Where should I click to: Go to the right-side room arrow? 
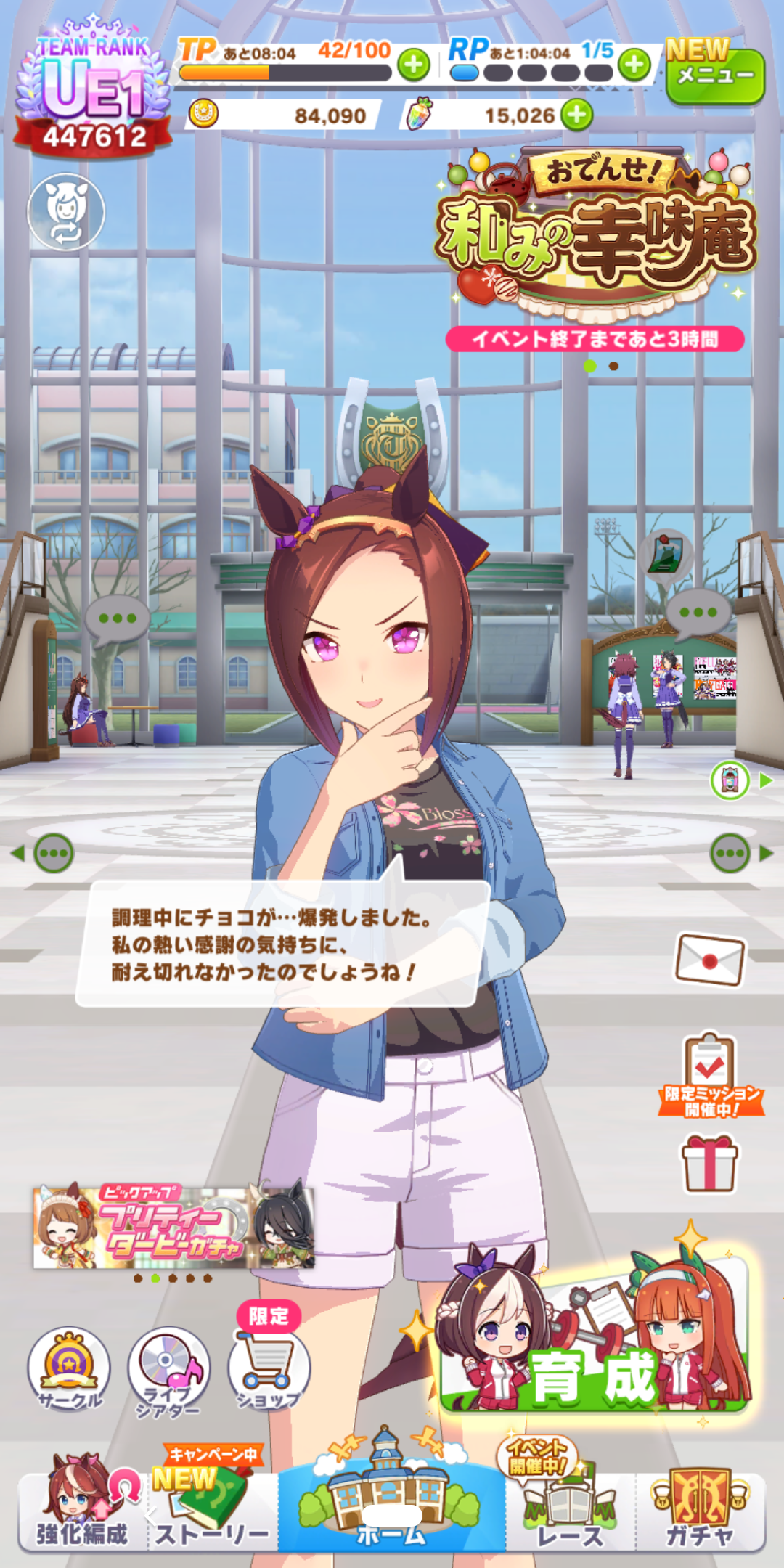(764, 854)
